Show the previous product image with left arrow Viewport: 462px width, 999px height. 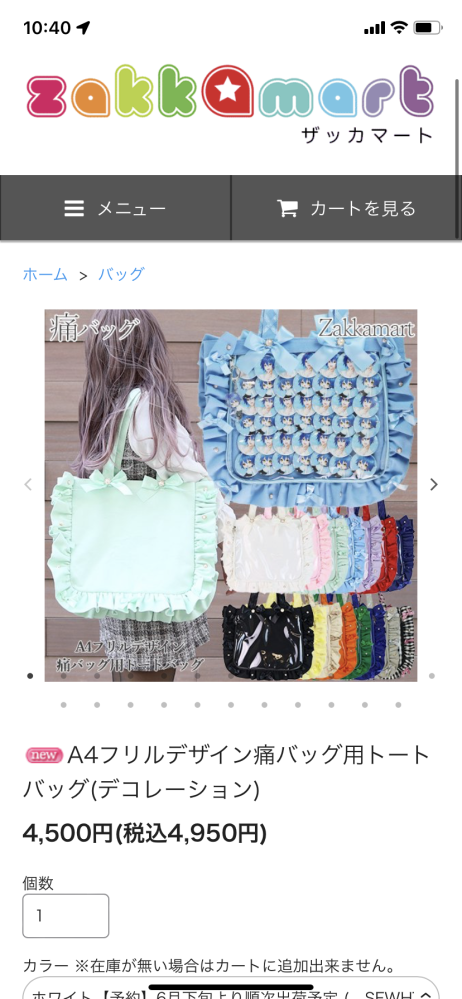(x=28, y=485)
